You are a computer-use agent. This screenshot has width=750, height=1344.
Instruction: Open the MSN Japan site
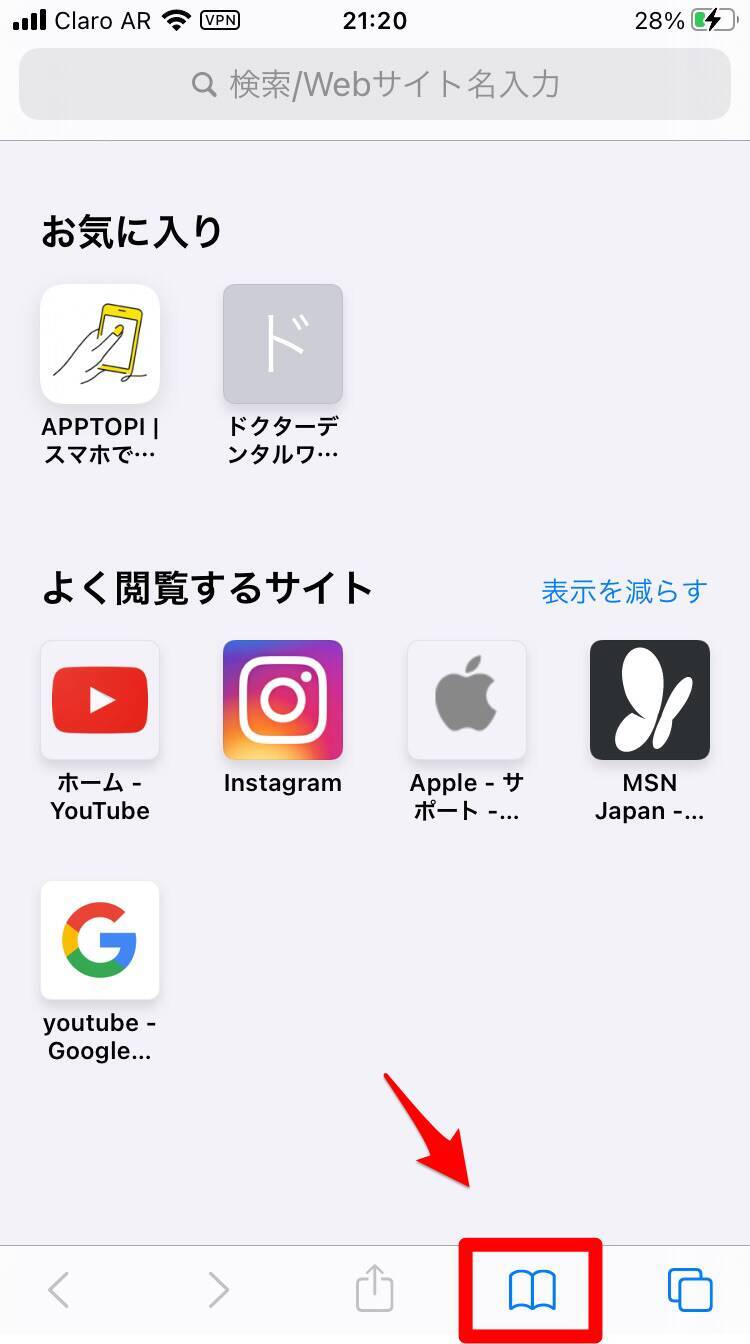pyautogui.click(x=650, y=700)
